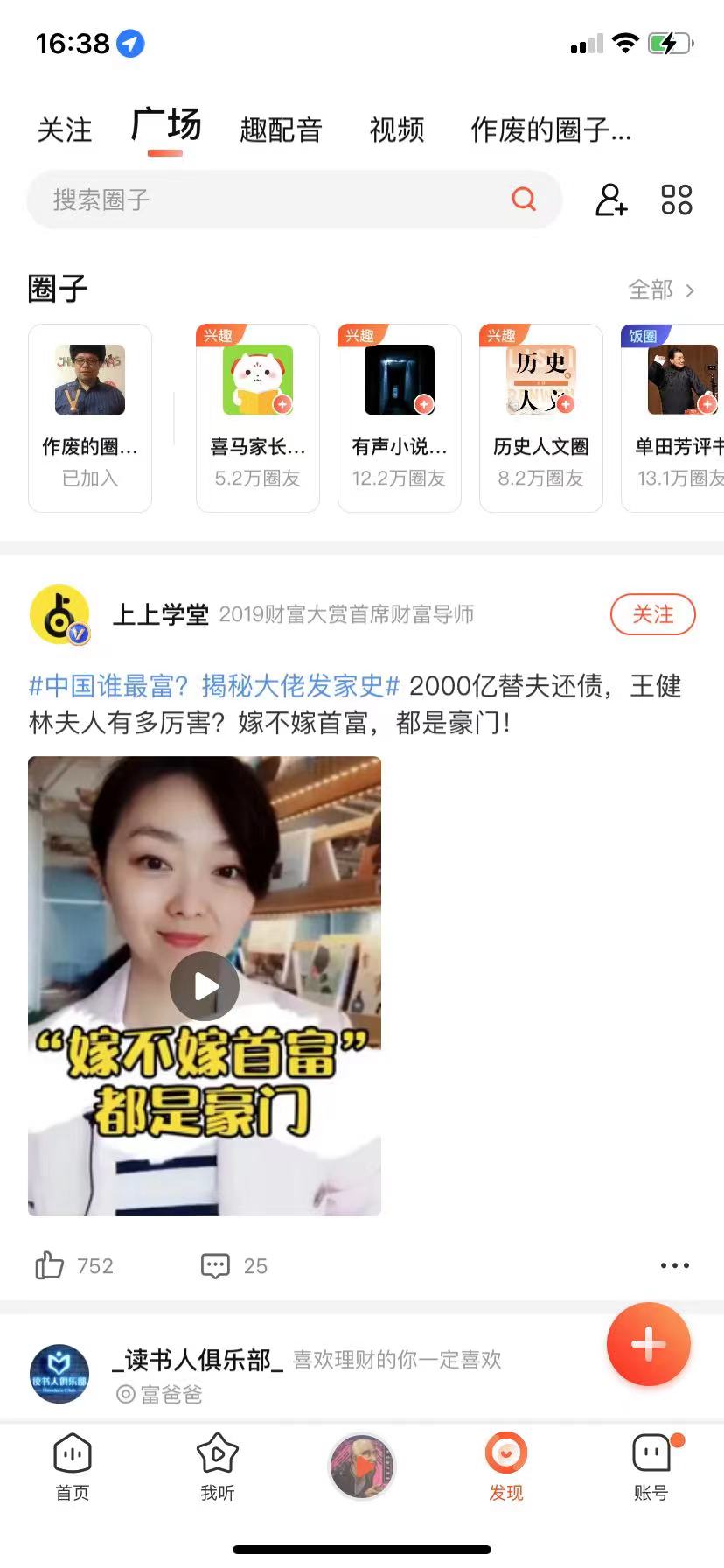Screen dimensions: 724x1568
Task: Open the four-squares grid icon
Action: [676, 199]
